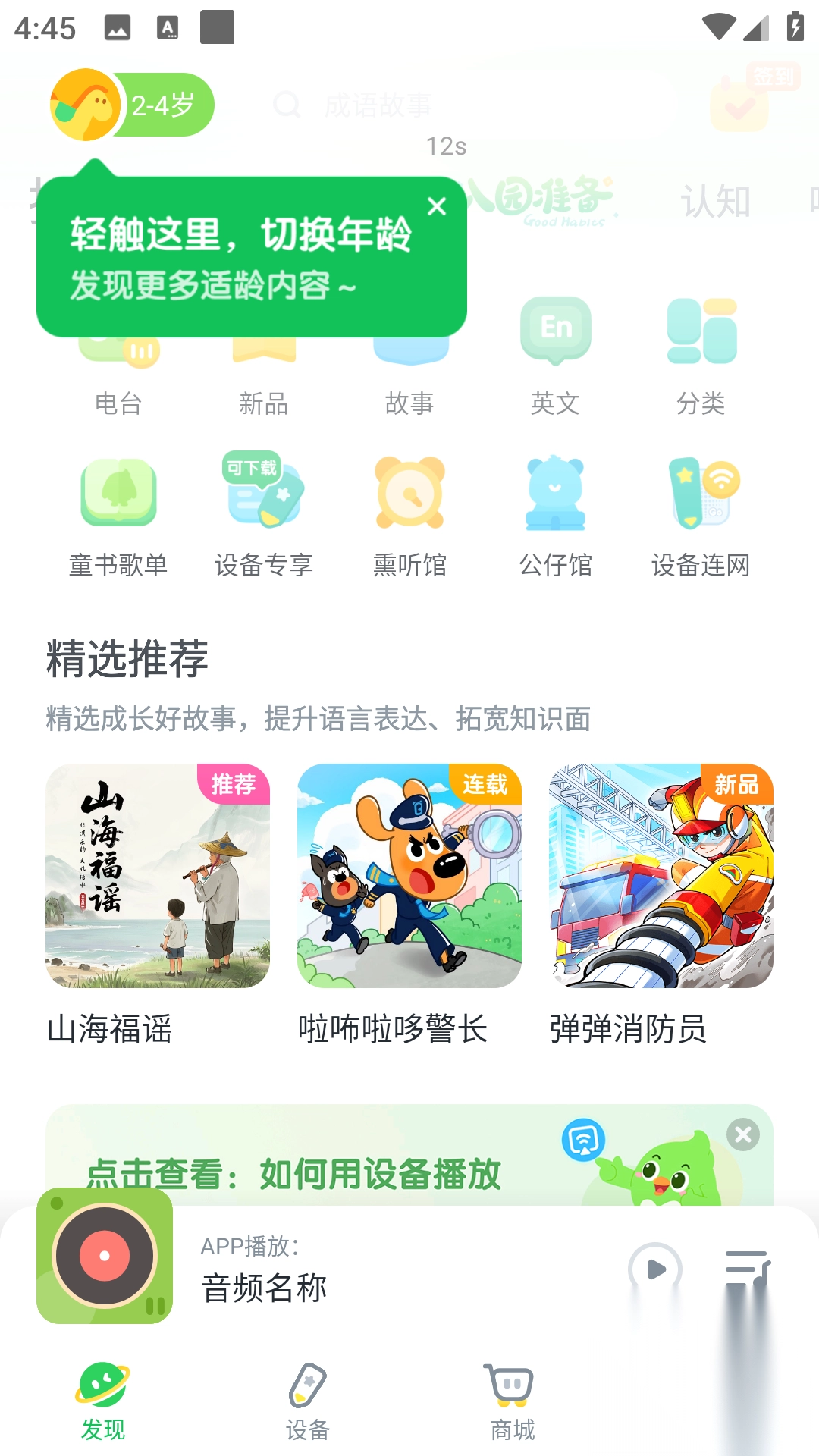Open the playlist queue icon
This screenshot has width=819, height=1456.
point(747,1269)
